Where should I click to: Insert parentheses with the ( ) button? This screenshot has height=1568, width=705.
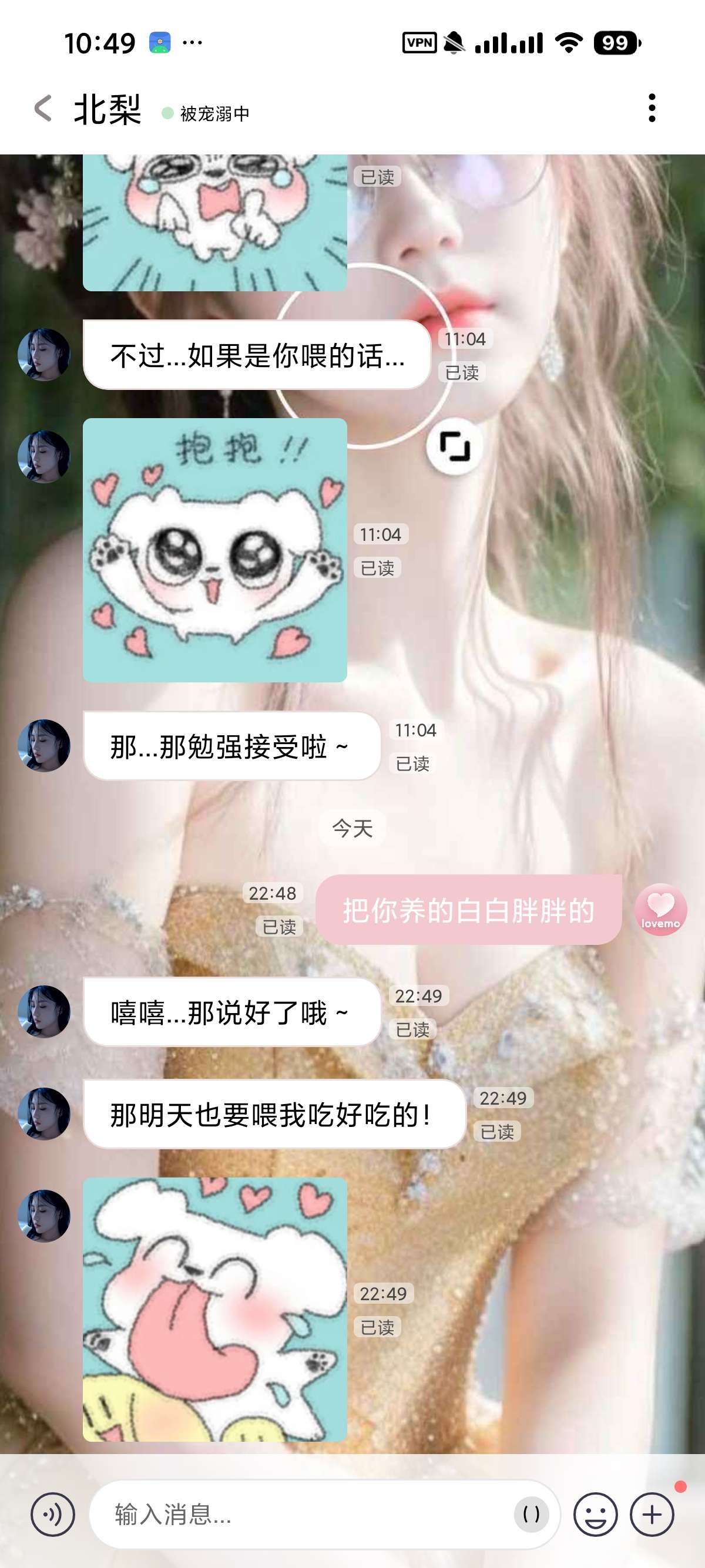(x=531, y=1514)
